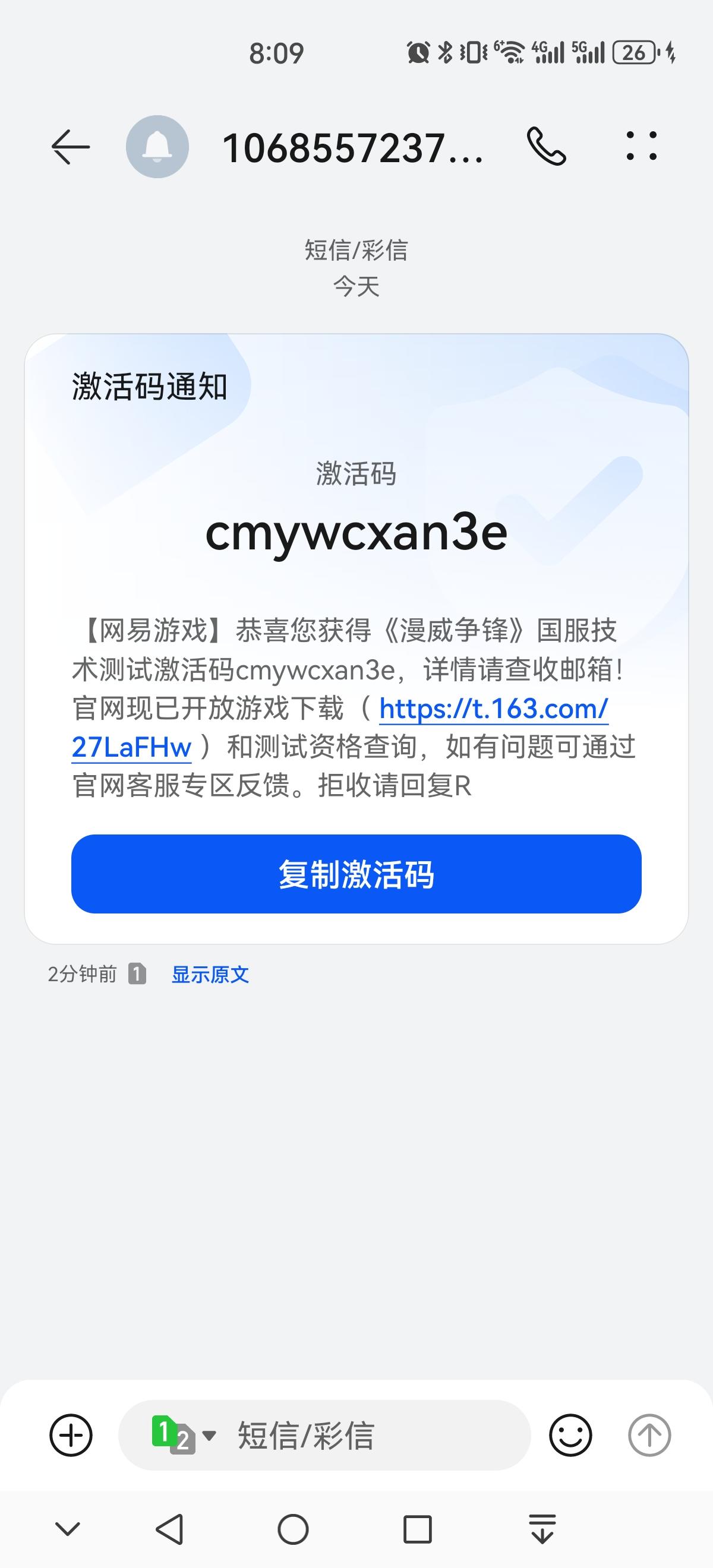713x1568 pixels.
Task: Open the plus attachment menu
Action: tap(71, 1435)
